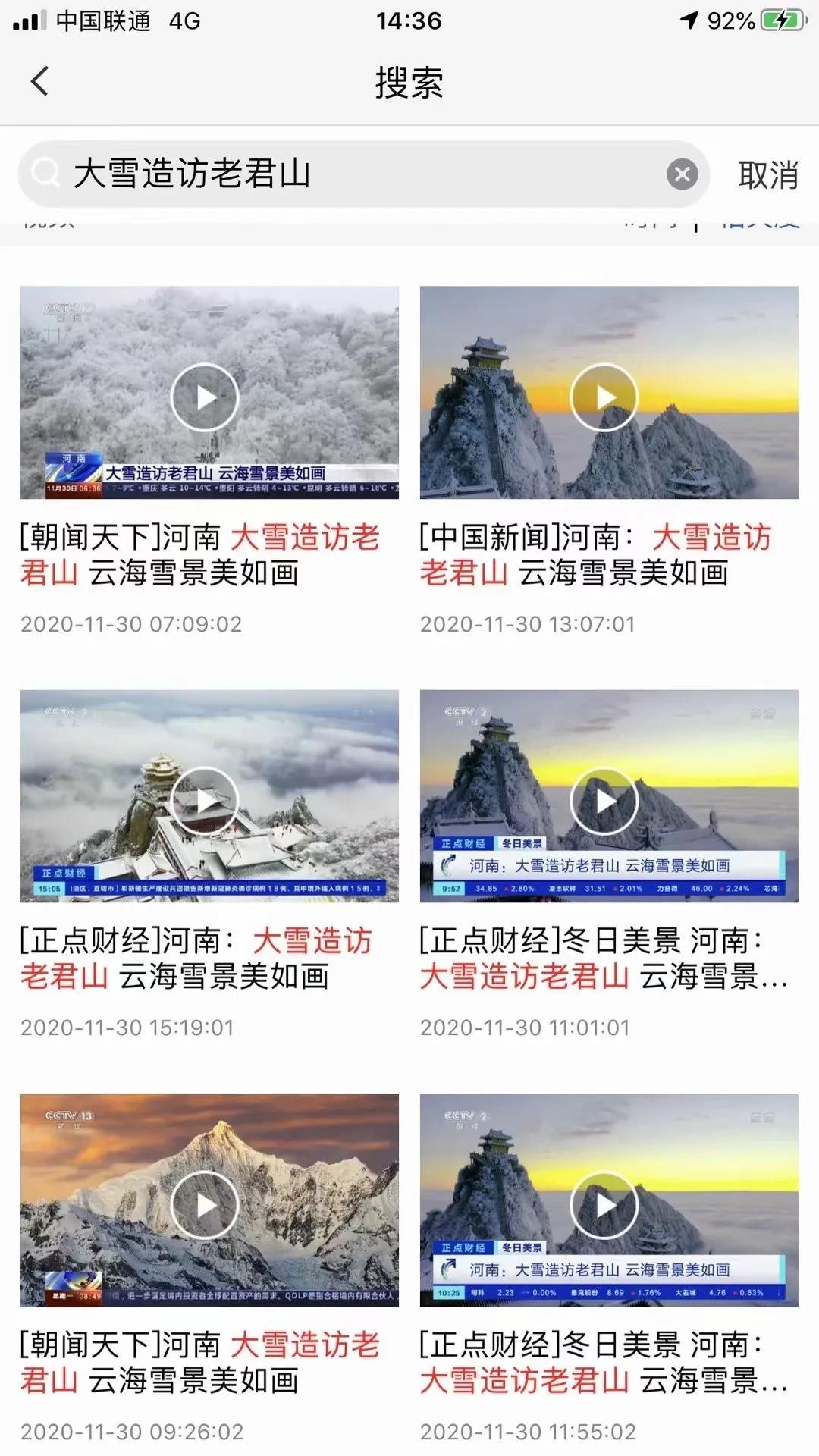Watch the 正点财经 video posted at 11:55:02
The width and height of the screenshot is (819, 1456).
click(604, 1204)
